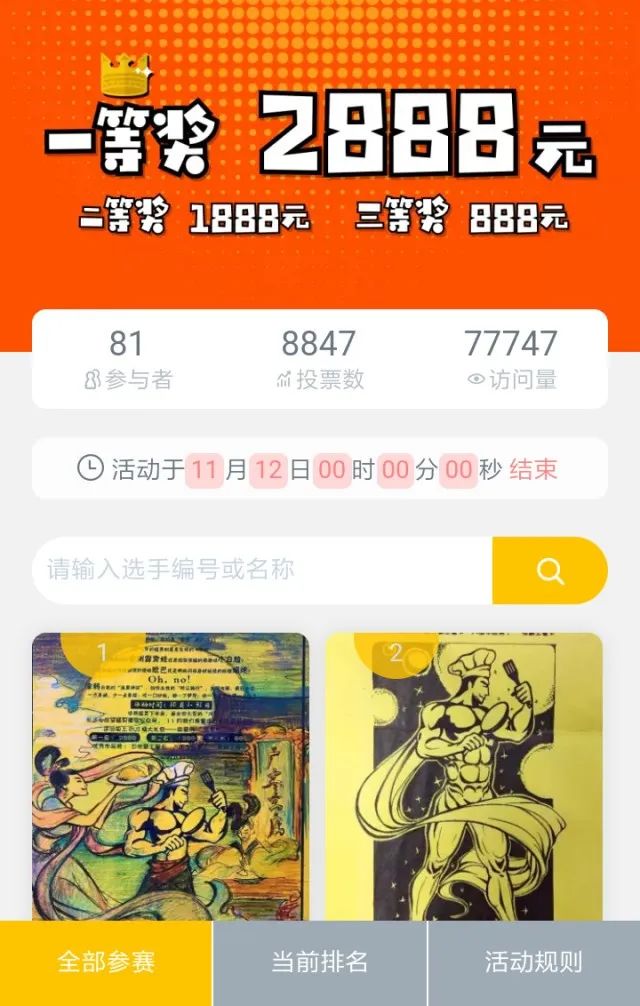Open the 活动规则 tab
The height and width of the screenshot is (1006, 640).
click(533, 963)
